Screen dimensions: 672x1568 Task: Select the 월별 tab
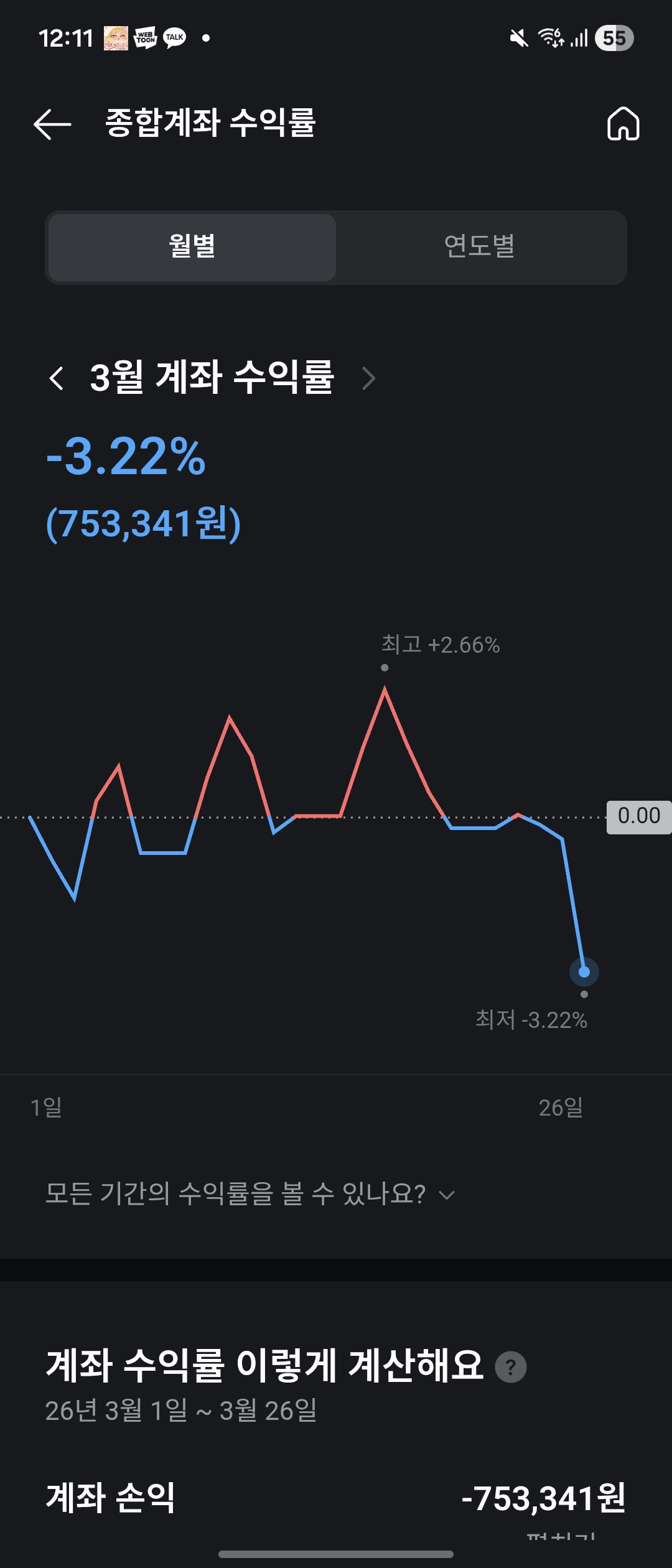coord(192,247)
